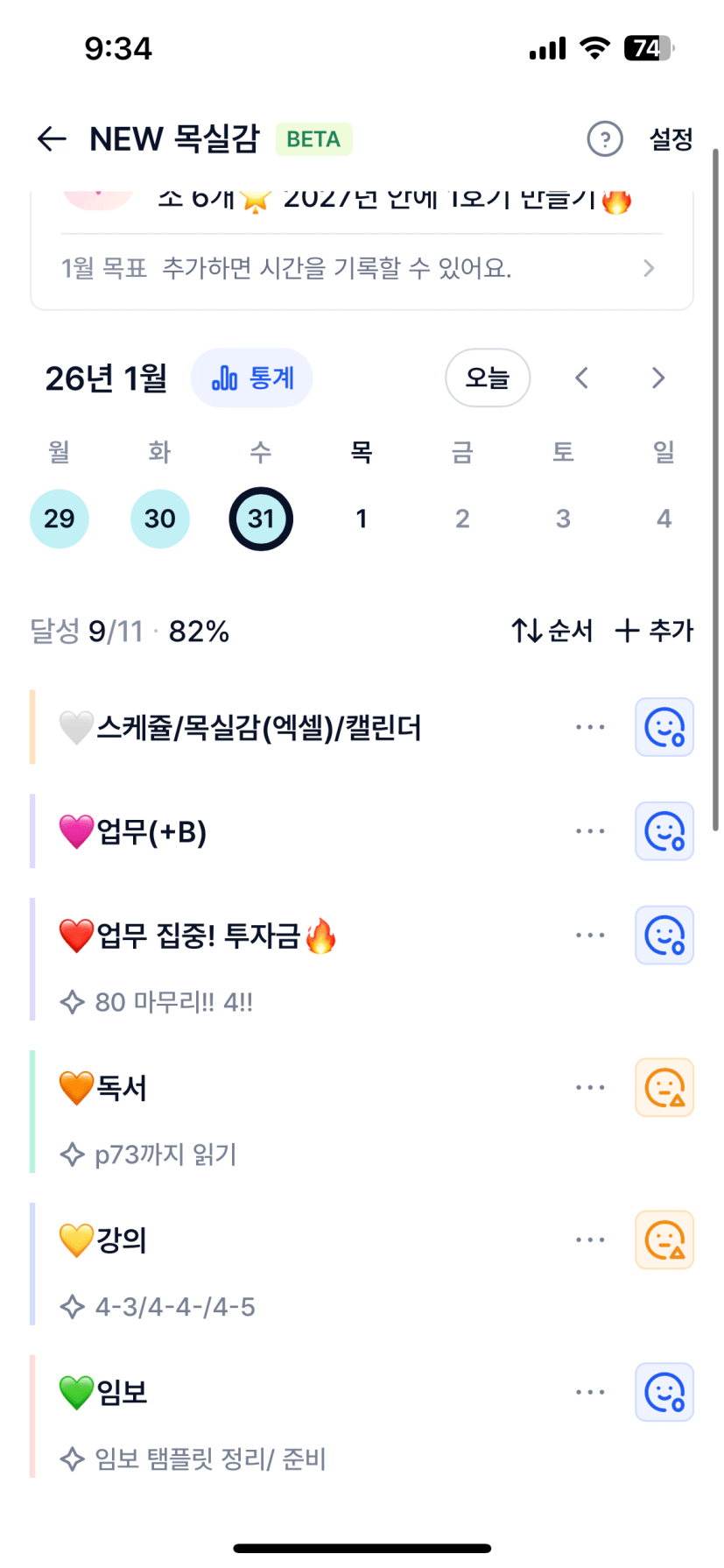Open more options for 업무 집중! 투자금
The image size is (724, 1568).
pyautogui.click(x=590, y=936)
